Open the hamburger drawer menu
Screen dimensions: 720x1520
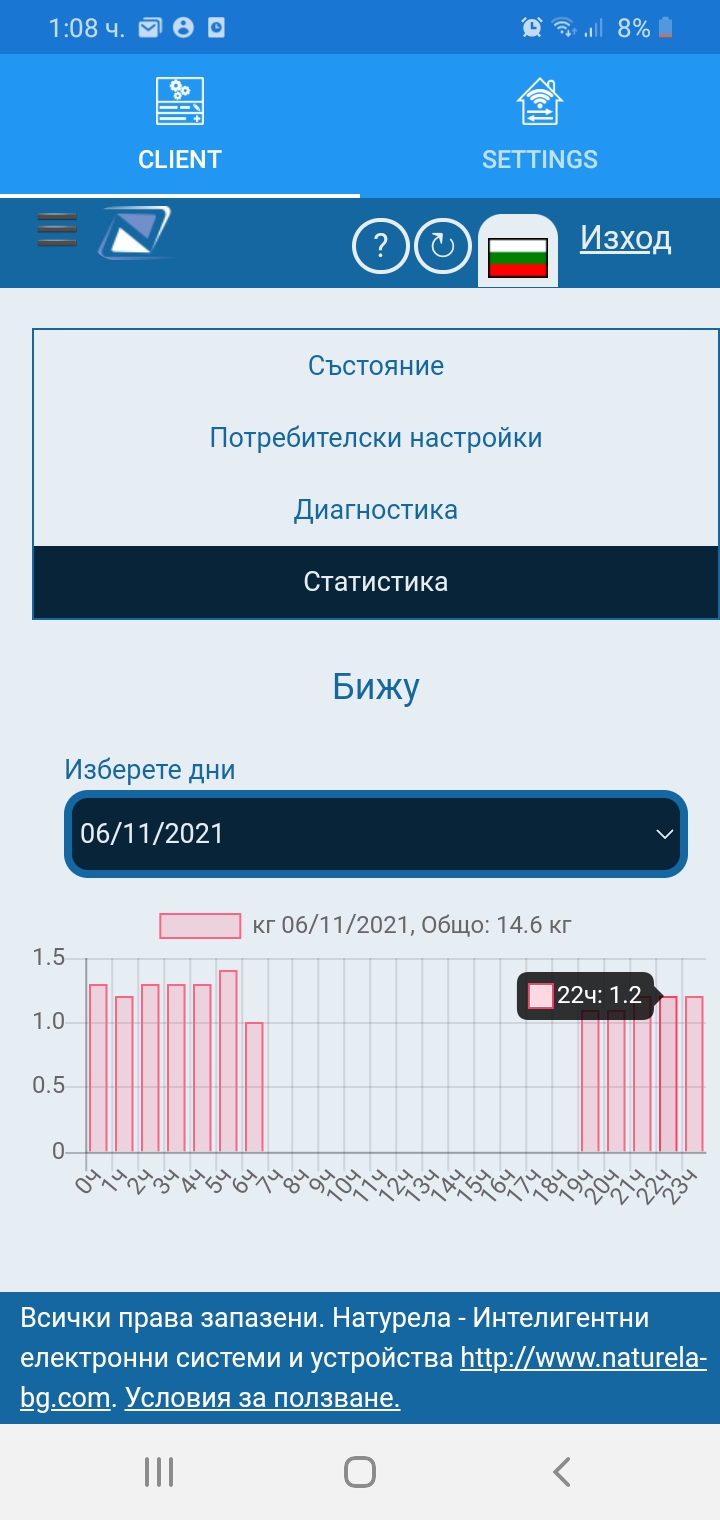[57, 230]
